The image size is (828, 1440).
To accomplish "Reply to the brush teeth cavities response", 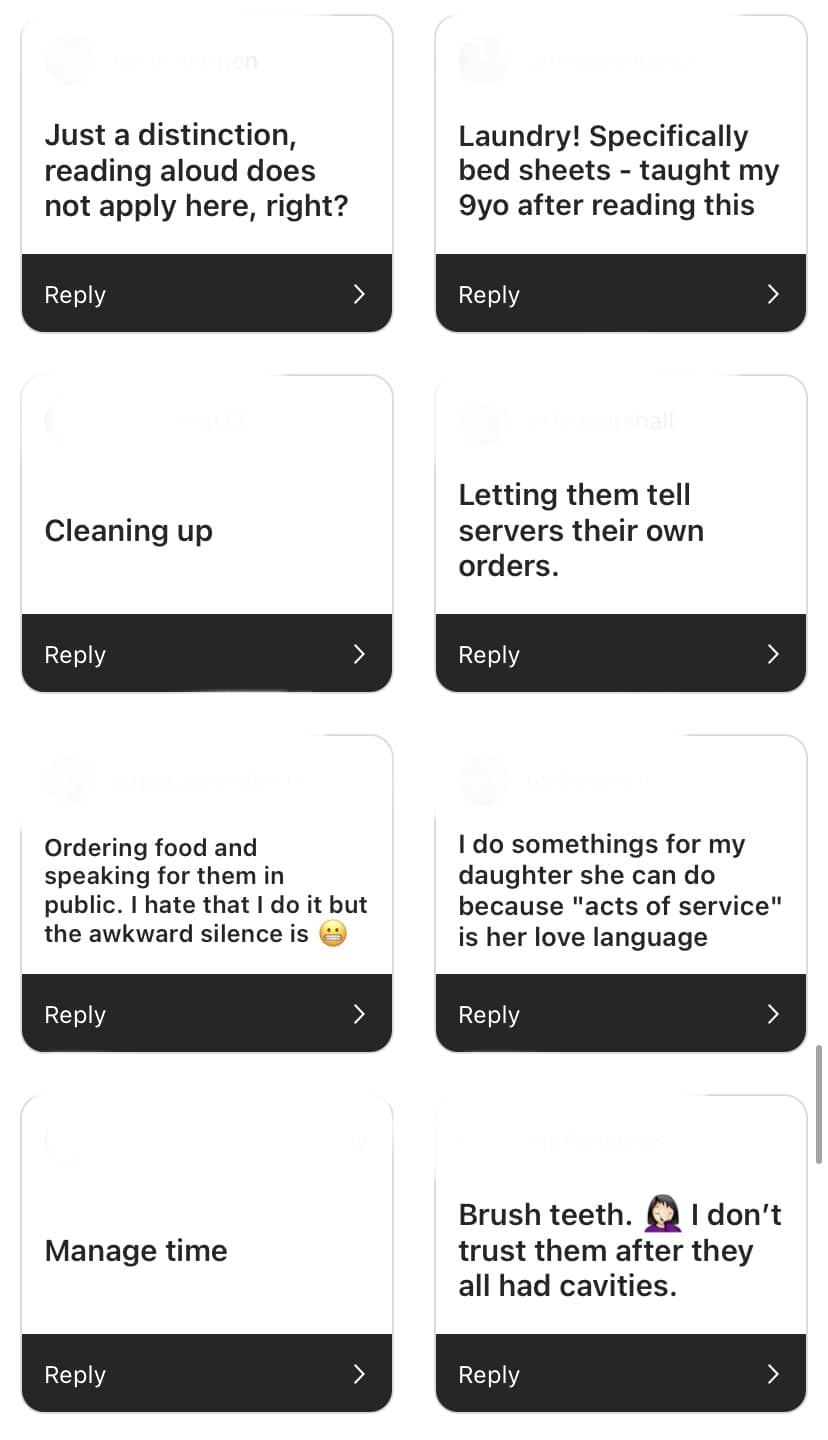I will tap(620, 1374).
